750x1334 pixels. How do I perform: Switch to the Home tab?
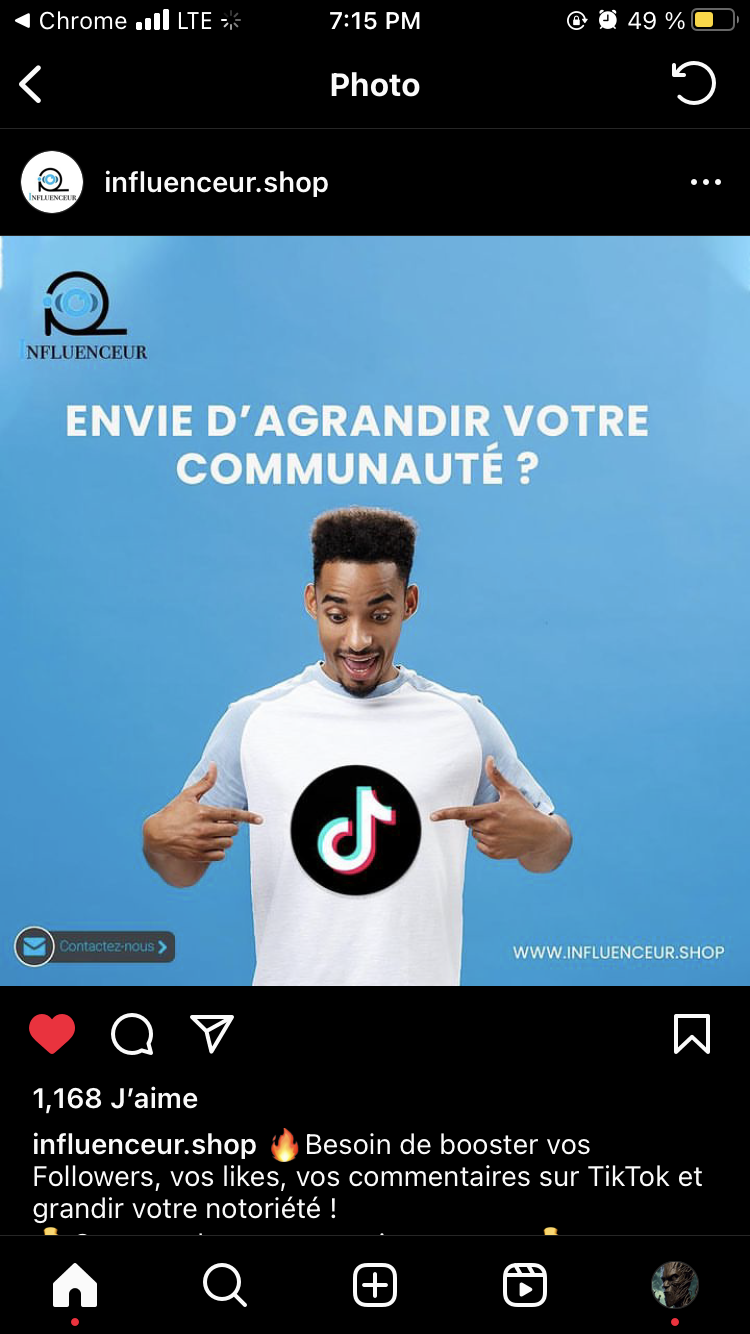(75, 1285)
